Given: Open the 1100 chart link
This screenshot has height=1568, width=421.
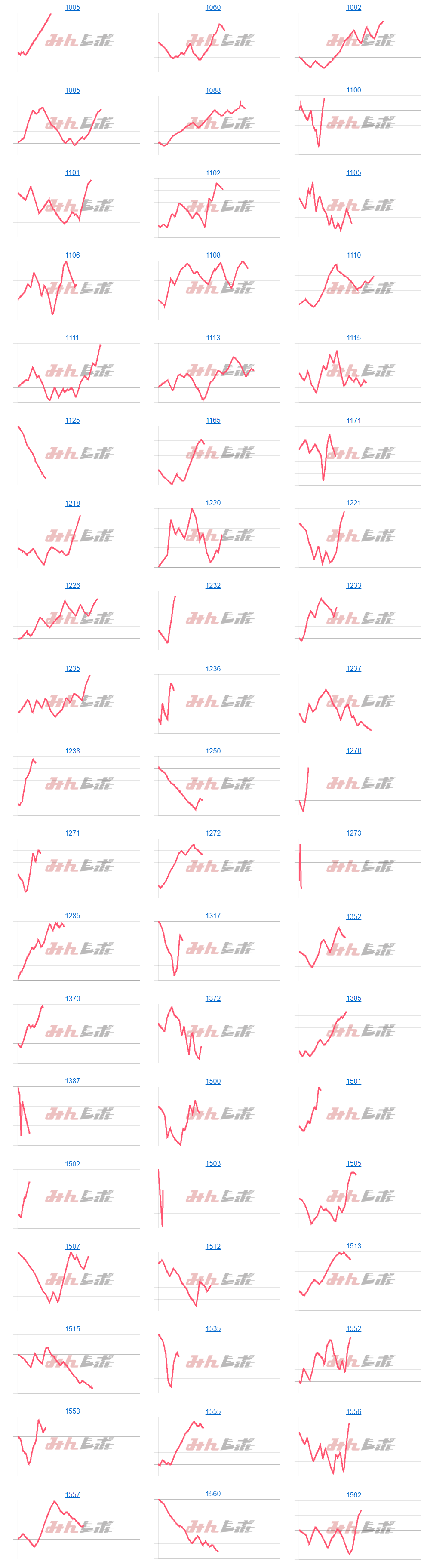Looking at the screenshot, I should click(x=353, y=90).
